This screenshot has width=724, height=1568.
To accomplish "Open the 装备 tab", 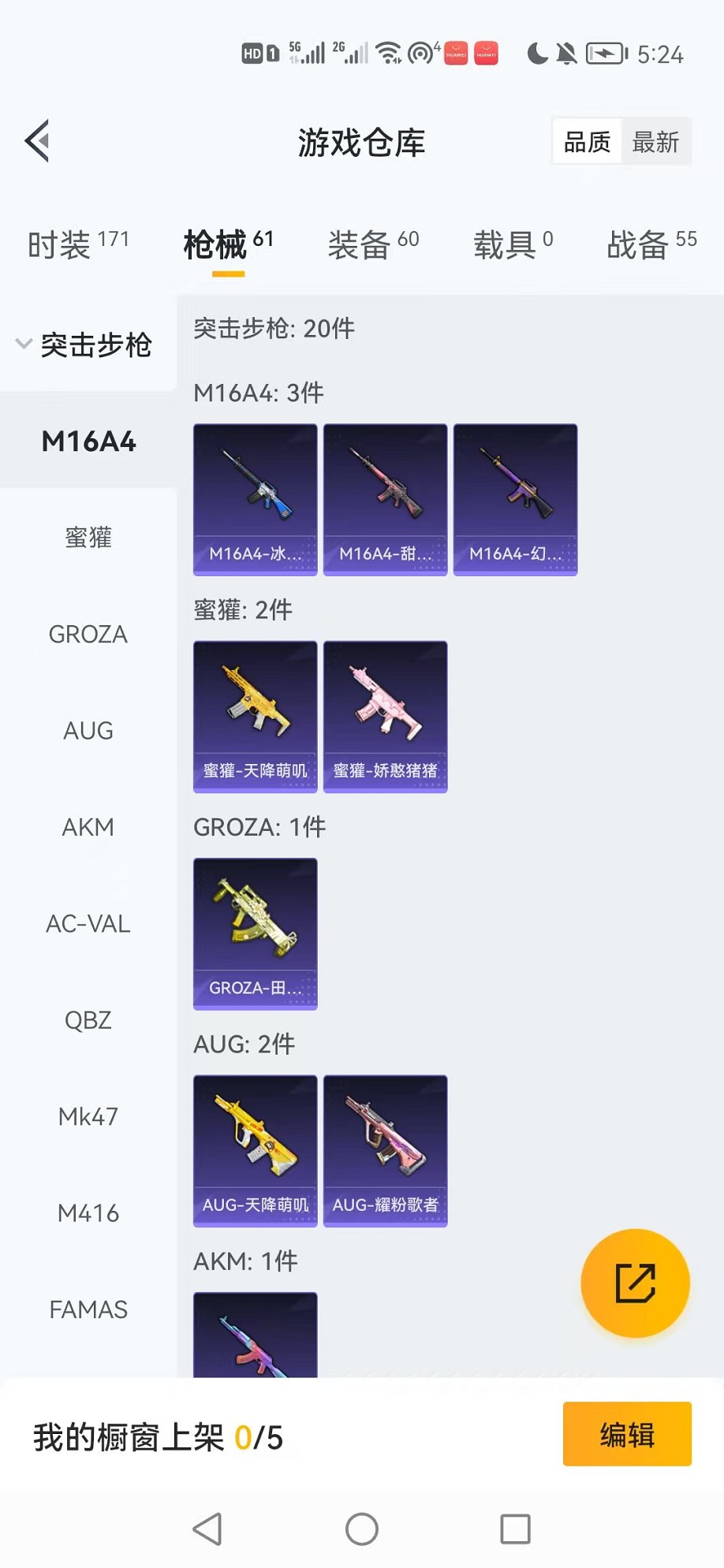I will click(x=356, y=244).
